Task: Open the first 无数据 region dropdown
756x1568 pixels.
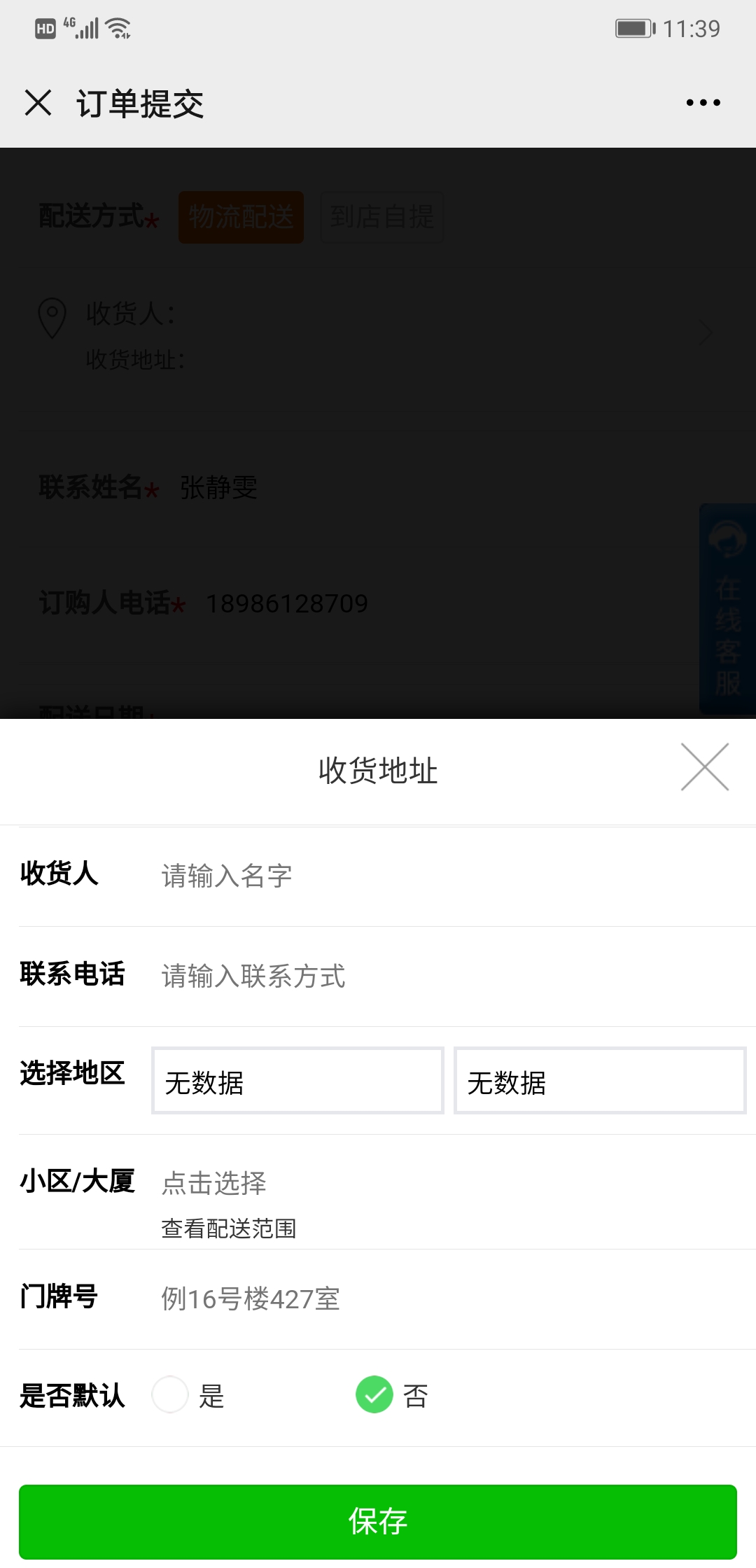Action: [x=298, y=1081]
